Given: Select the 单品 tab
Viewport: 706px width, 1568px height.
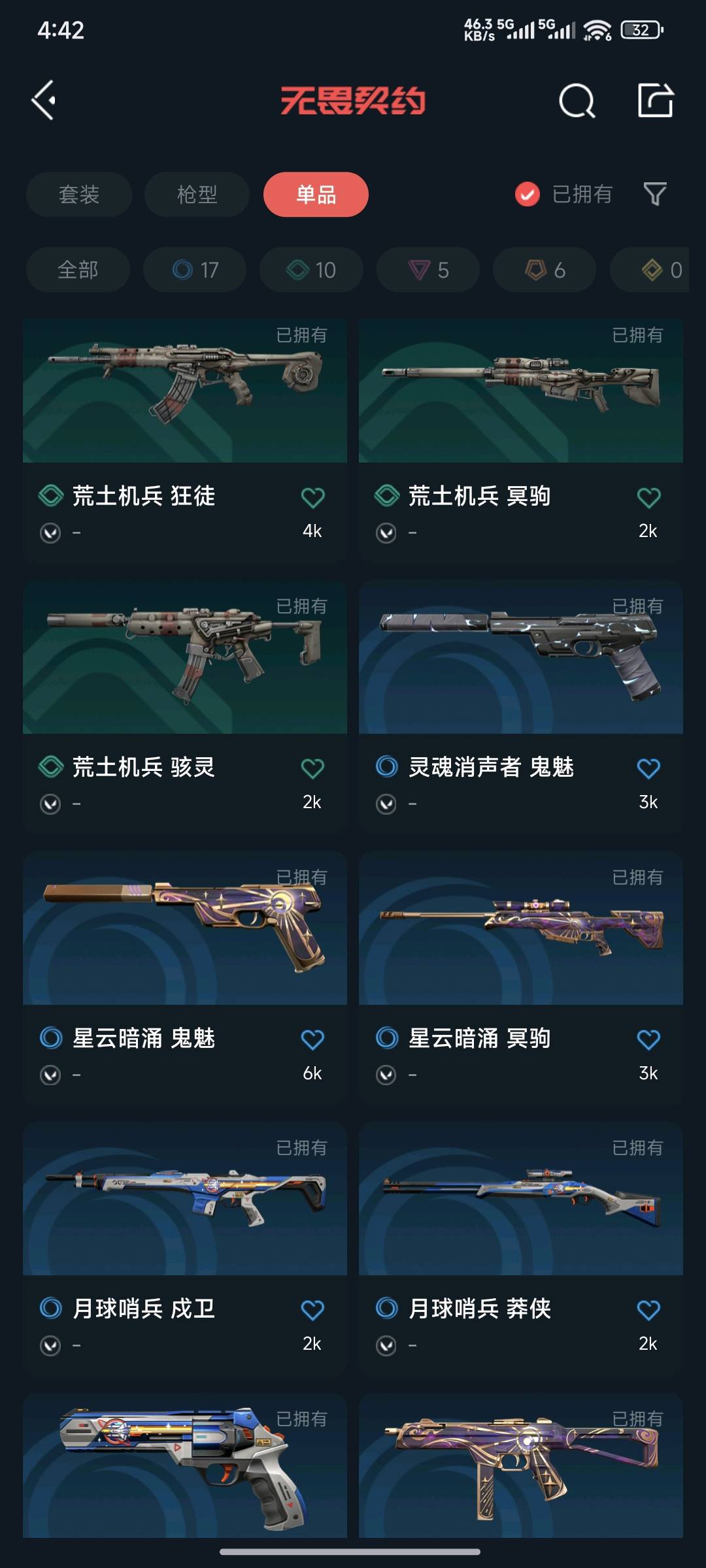Looking at the screenshot, I should coord(316,195).
